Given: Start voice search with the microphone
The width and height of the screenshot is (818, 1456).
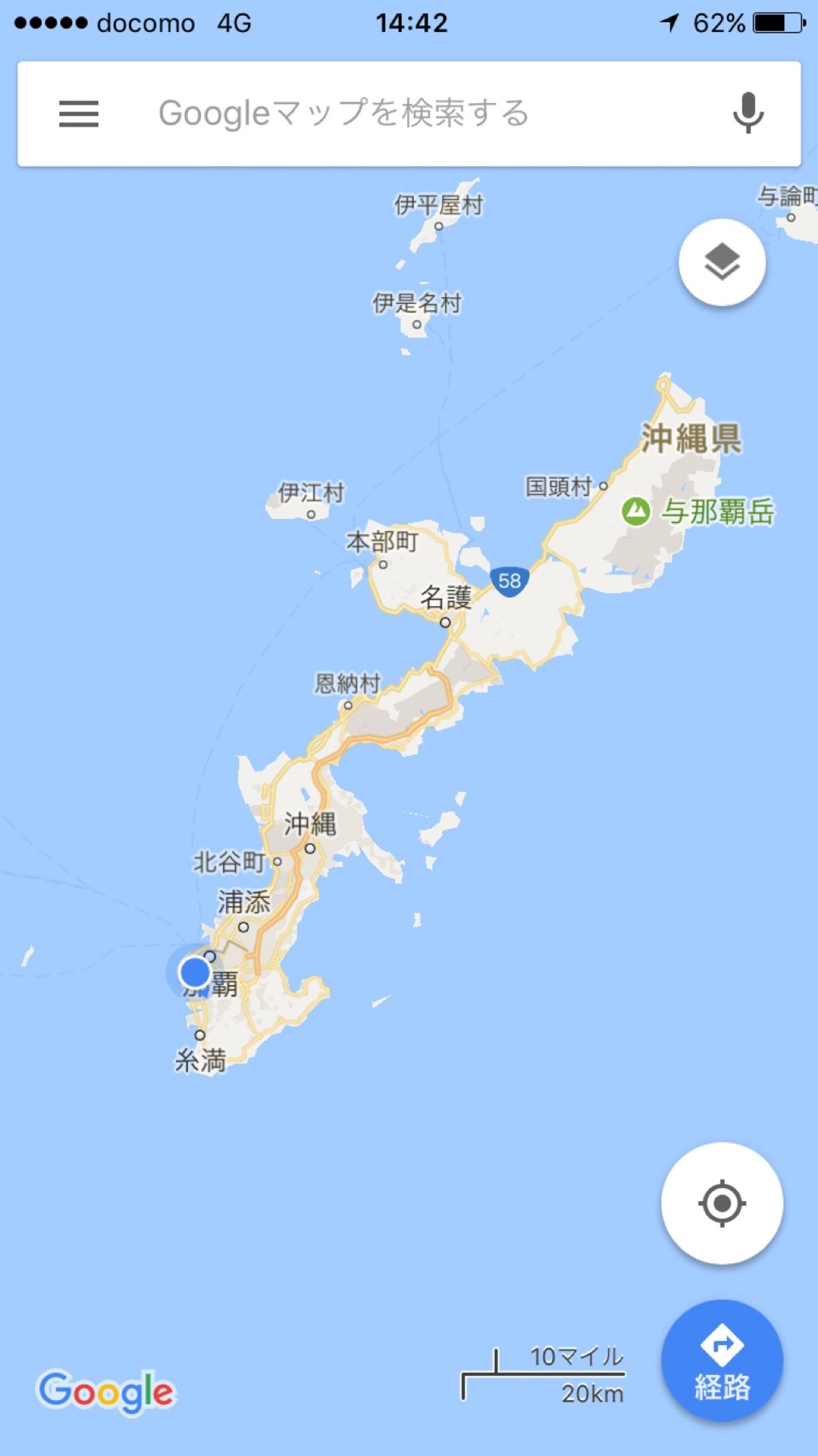Looking at the screenshot, I should pyautogui.click(x=748, y=114).
